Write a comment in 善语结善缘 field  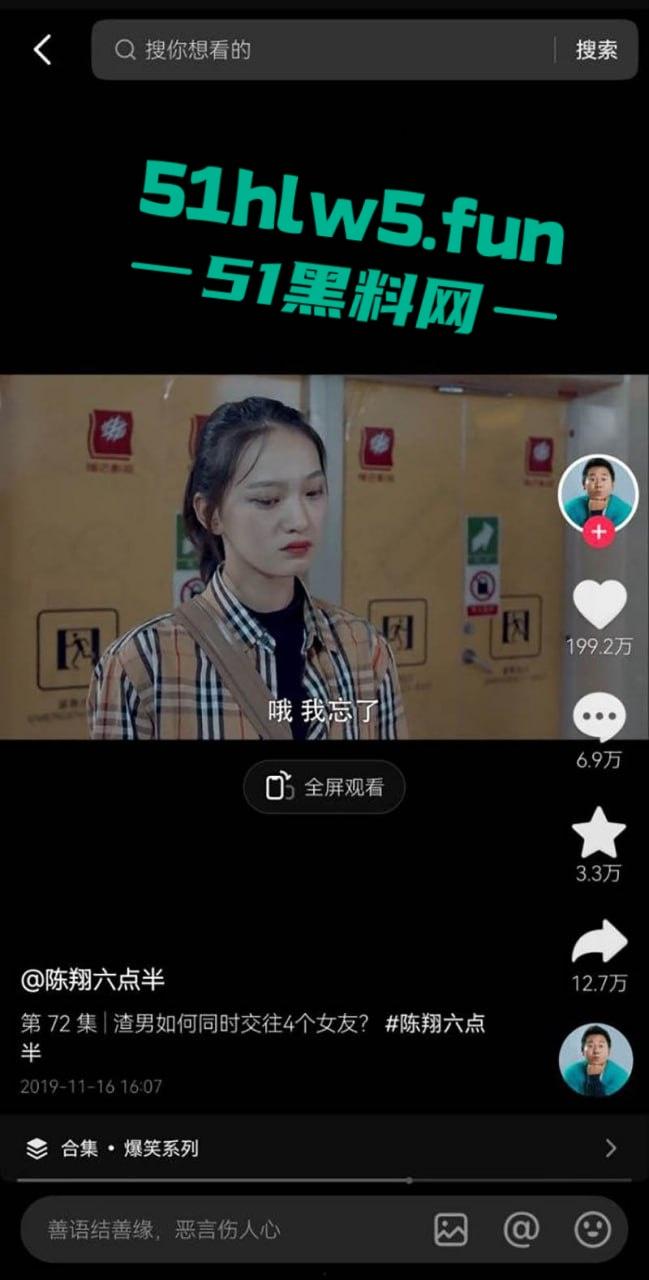[x=220, y=1229]
